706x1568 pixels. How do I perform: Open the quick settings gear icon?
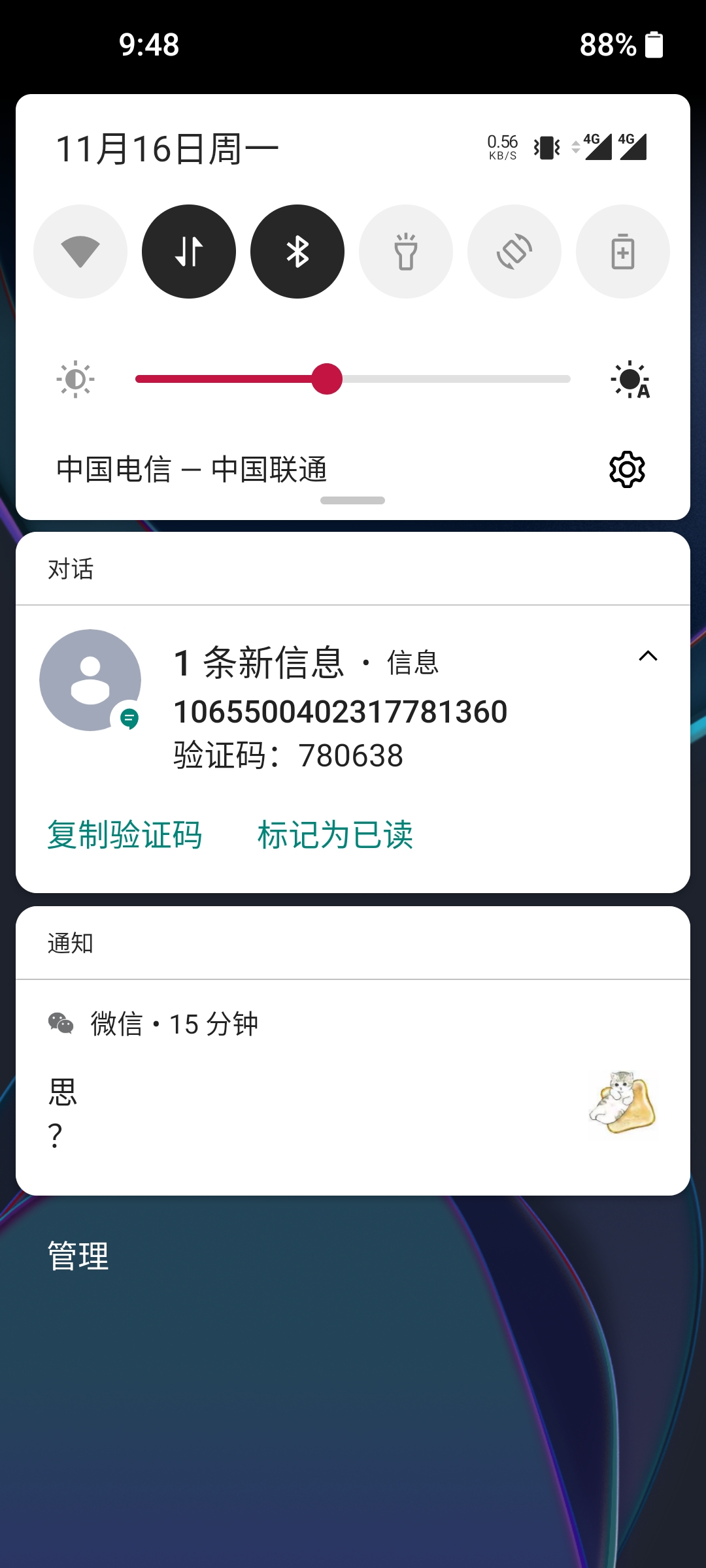626,470
